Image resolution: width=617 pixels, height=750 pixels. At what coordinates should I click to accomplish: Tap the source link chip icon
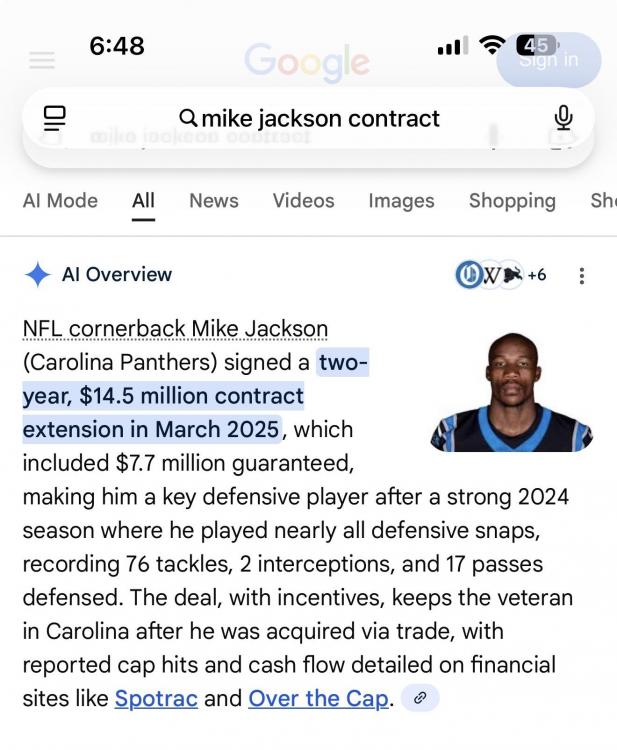[420, 698]
